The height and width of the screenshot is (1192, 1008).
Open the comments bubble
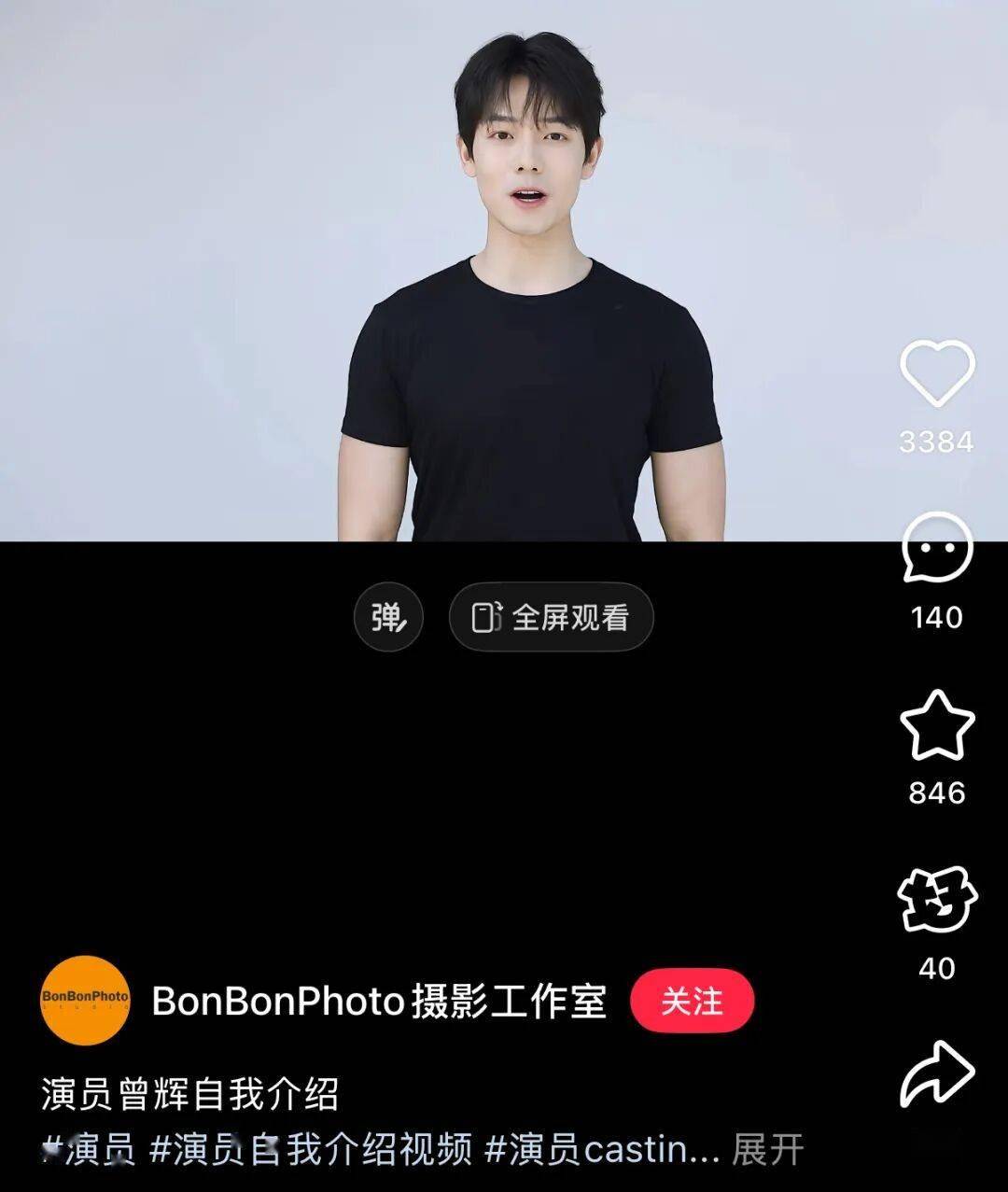(936, 548)
